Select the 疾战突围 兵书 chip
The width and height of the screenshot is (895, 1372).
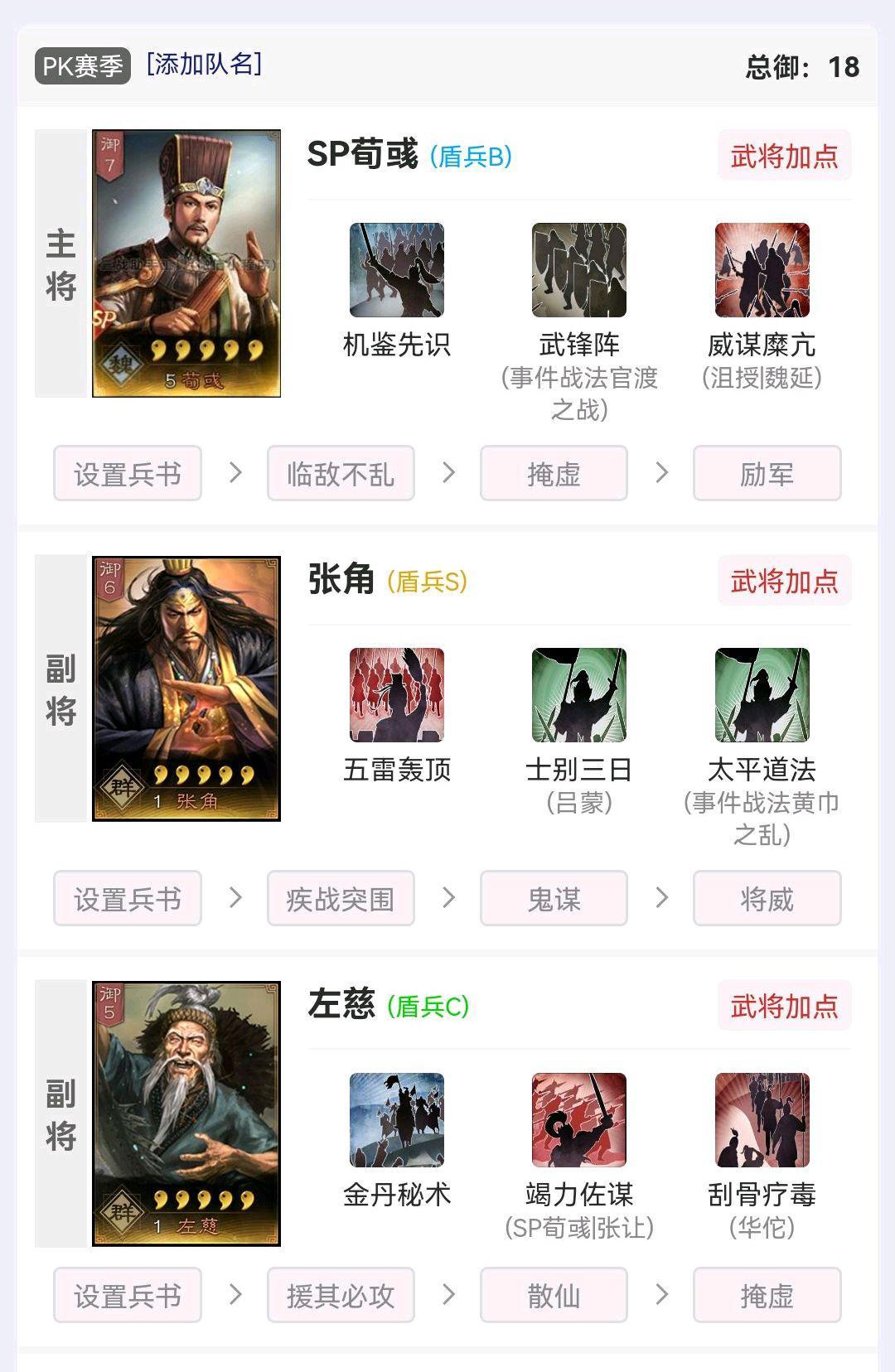tap(341, 899)
